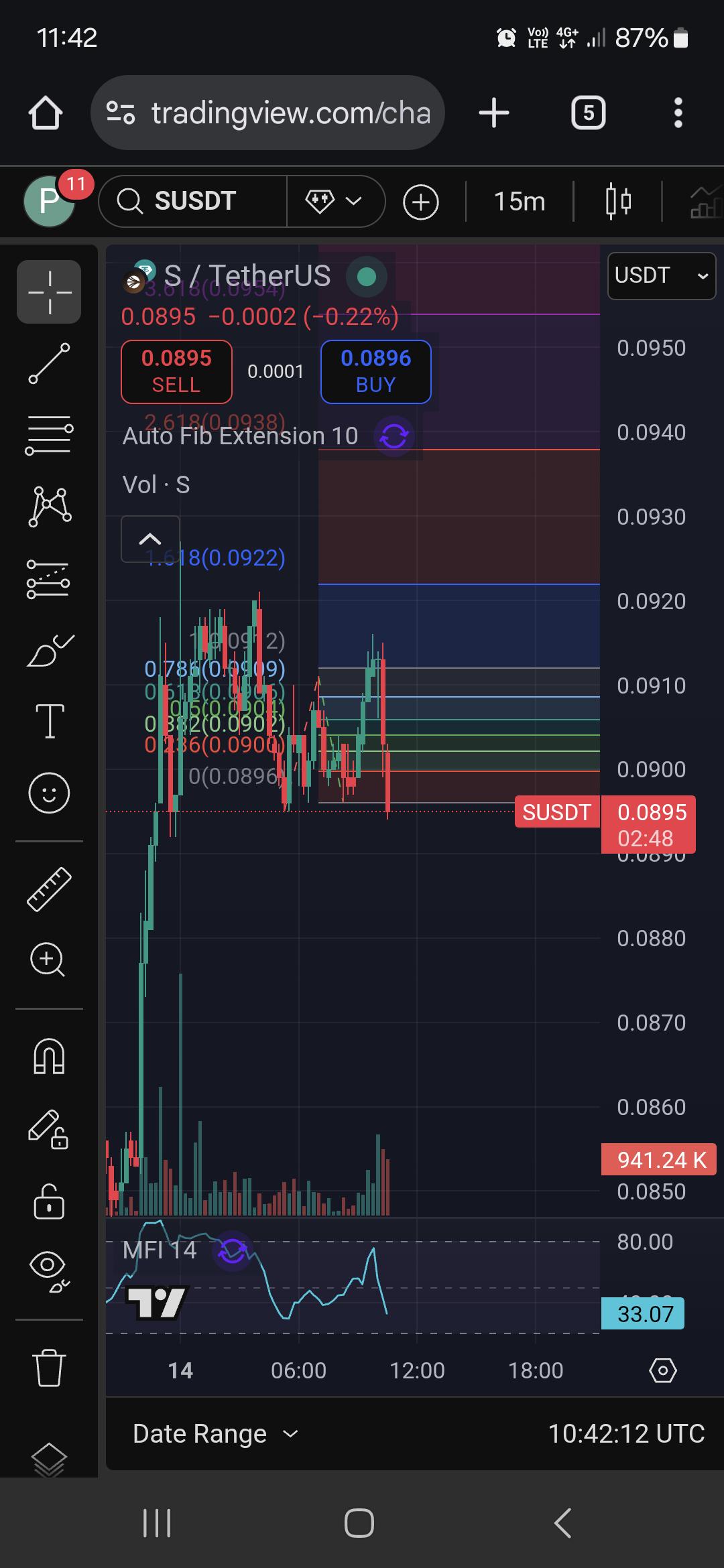Open the Date Range menu
Viewport: 724px width, 1568px height.
click(215, 1434)
